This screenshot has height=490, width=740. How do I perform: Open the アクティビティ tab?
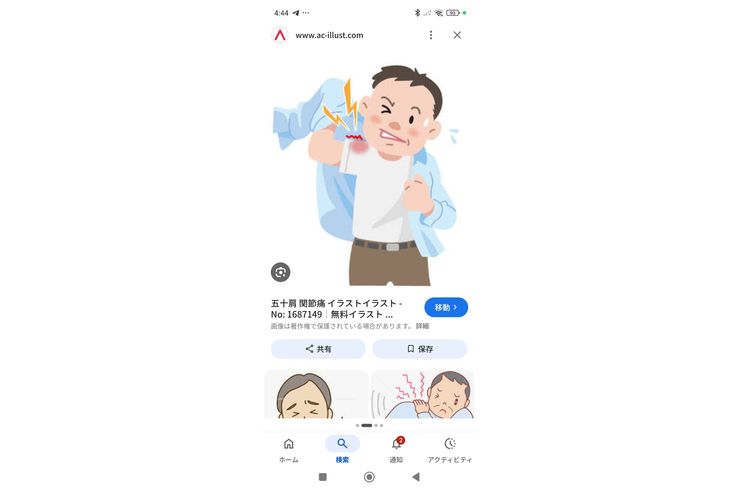(x=449, y=449)
